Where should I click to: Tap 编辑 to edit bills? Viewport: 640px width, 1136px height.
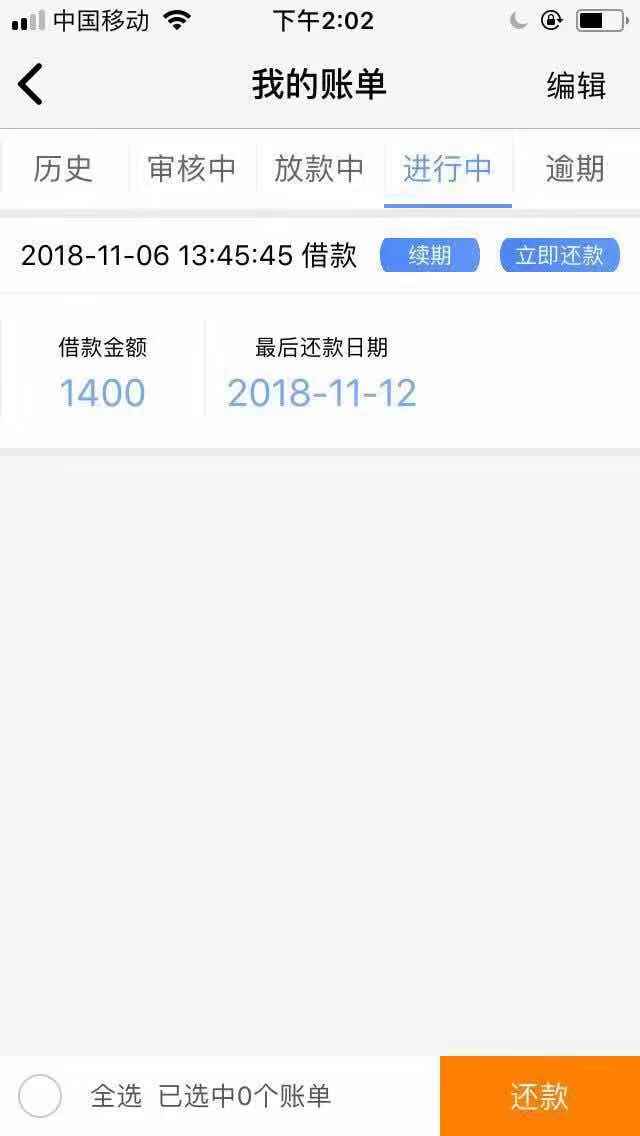576,85
